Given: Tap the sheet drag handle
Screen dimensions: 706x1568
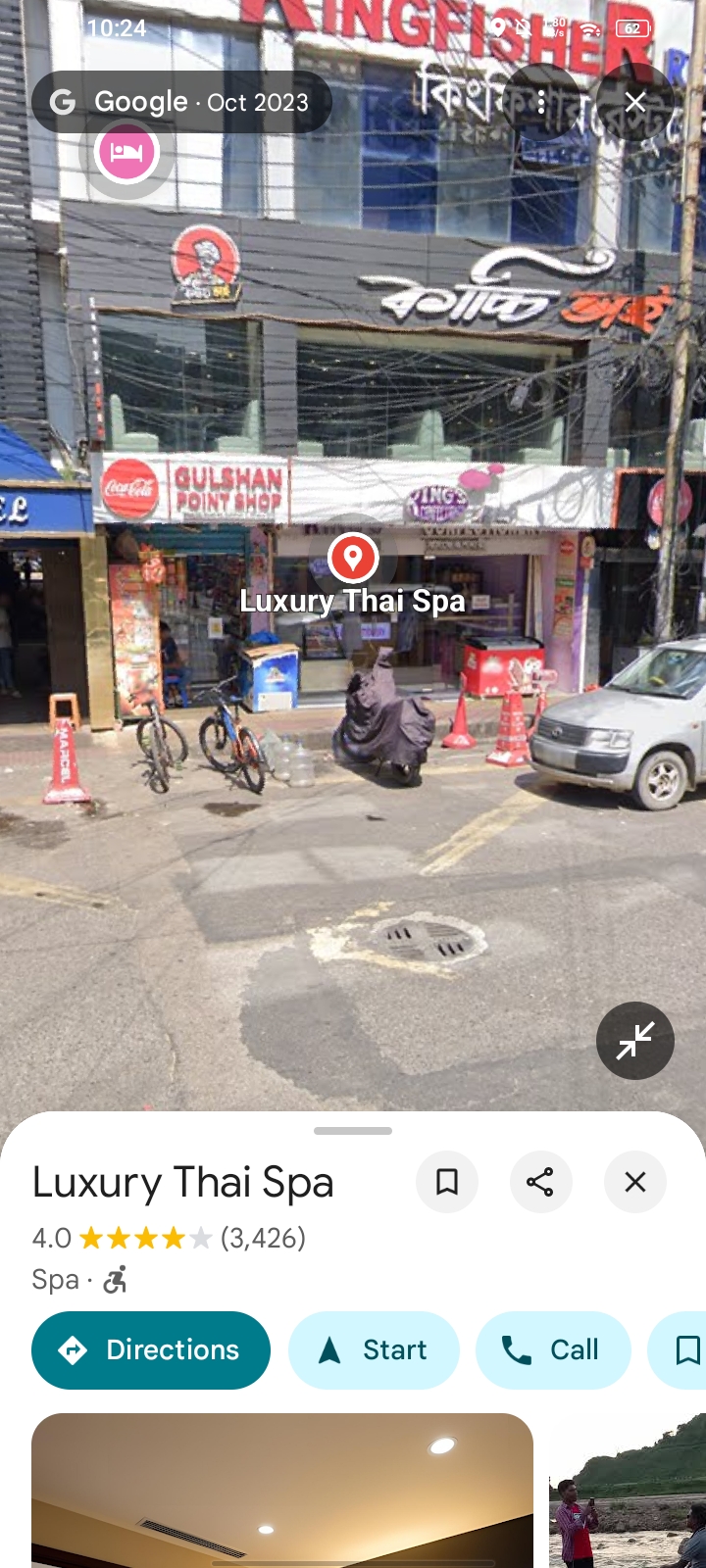Looking at the screenshot, I should pos(353,1131).
